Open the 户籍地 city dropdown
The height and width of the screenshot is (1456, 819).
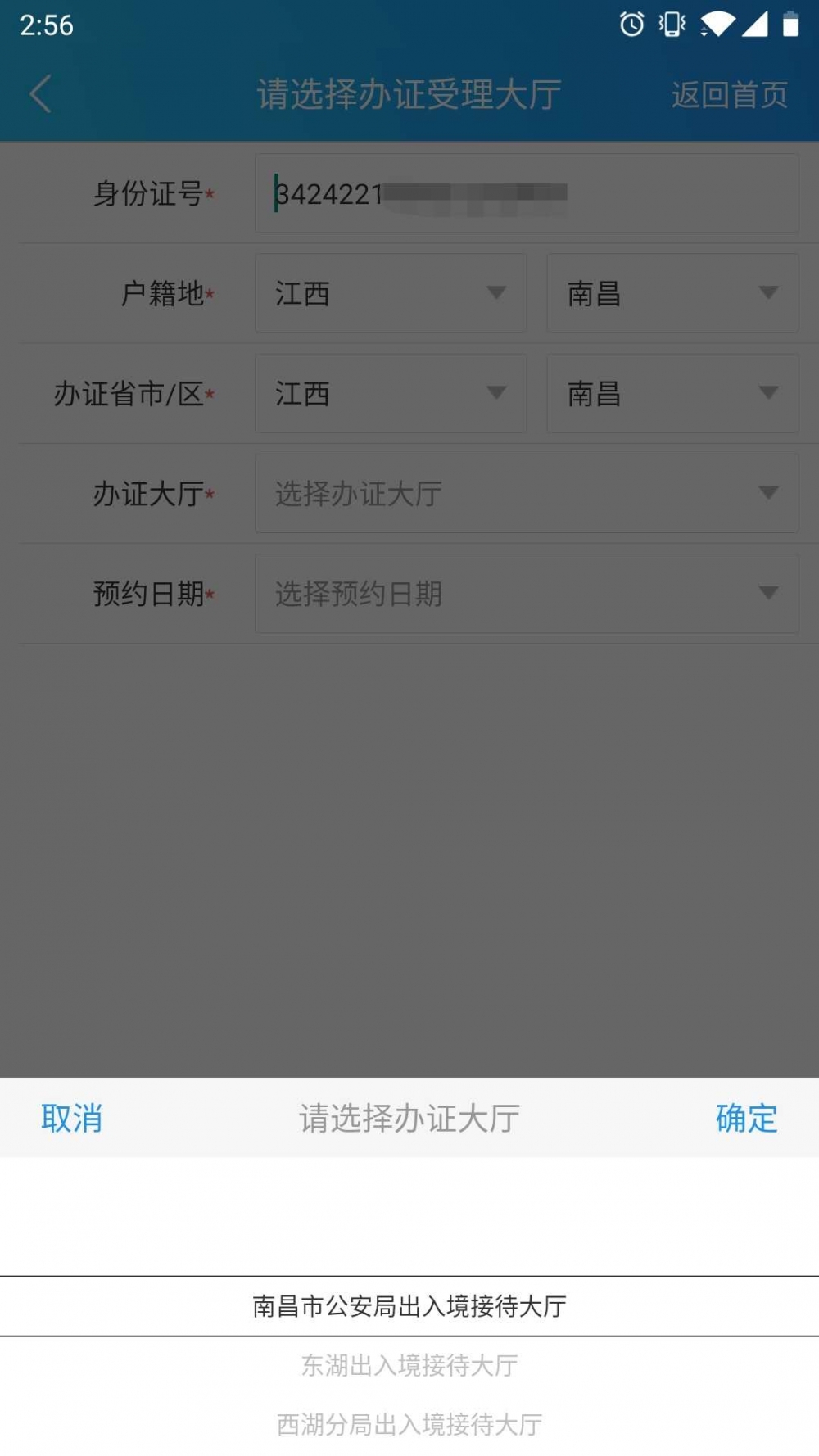click(x=672, y=293)
